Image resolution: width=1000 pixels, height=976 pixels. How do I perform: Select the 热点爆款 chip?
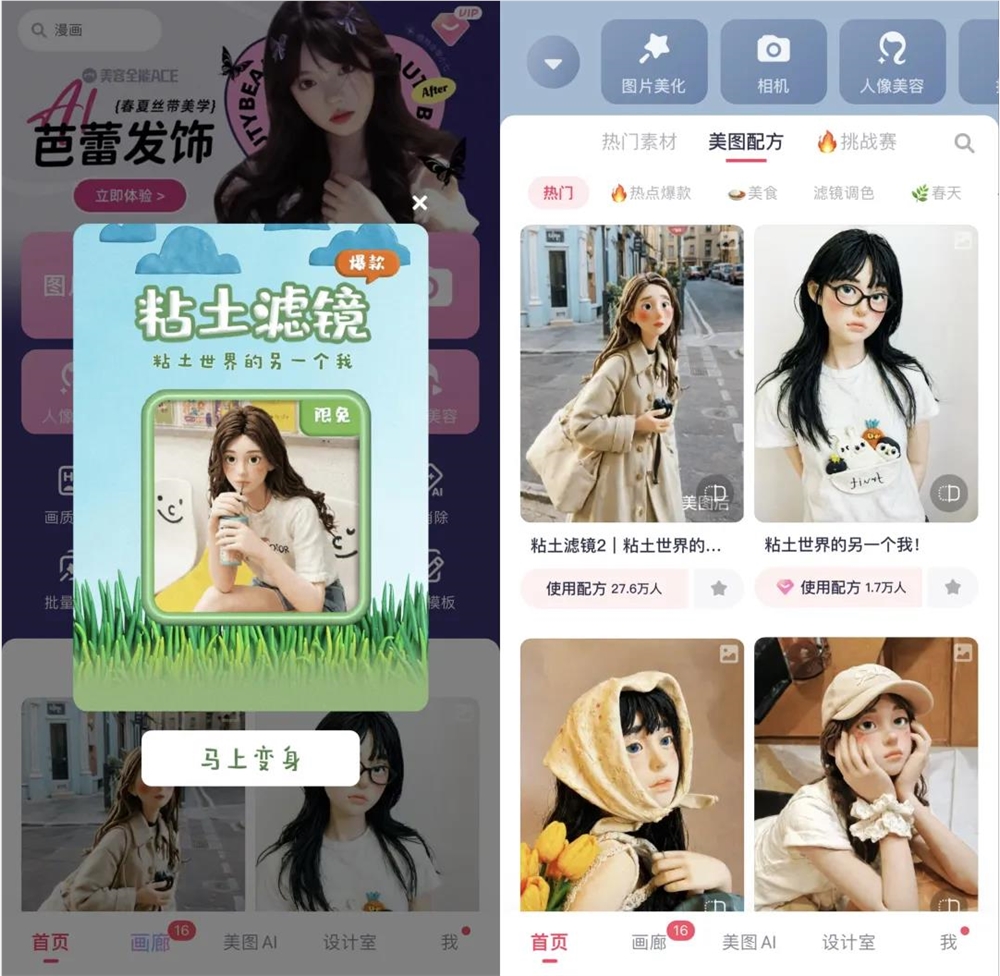click(650, 193)
